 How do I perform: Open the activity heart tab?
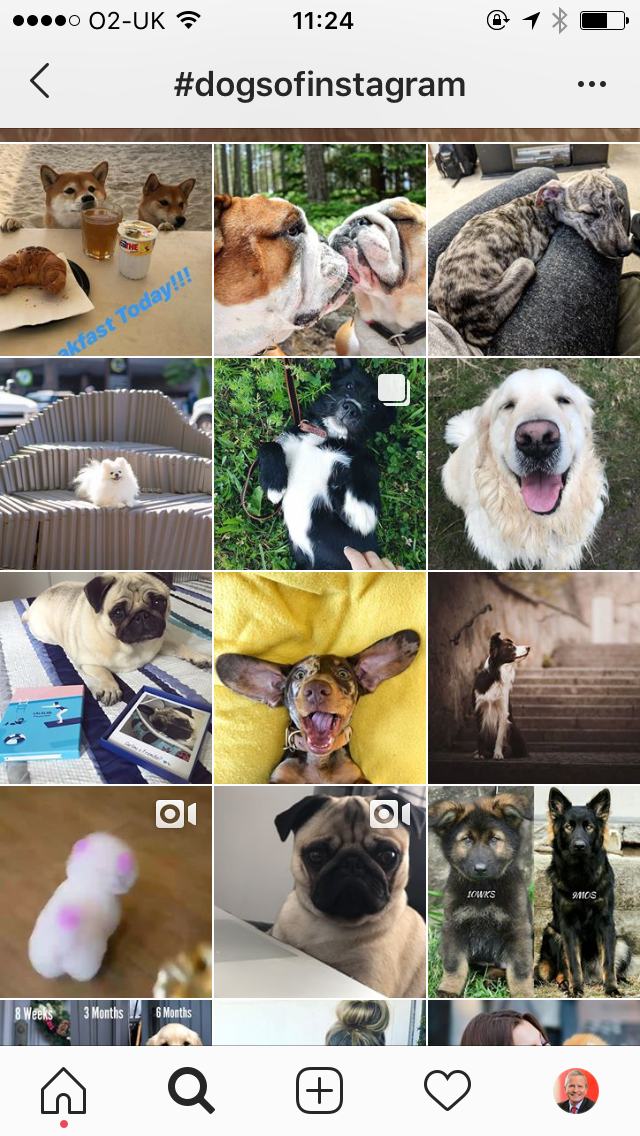(x=447, y=1091)
